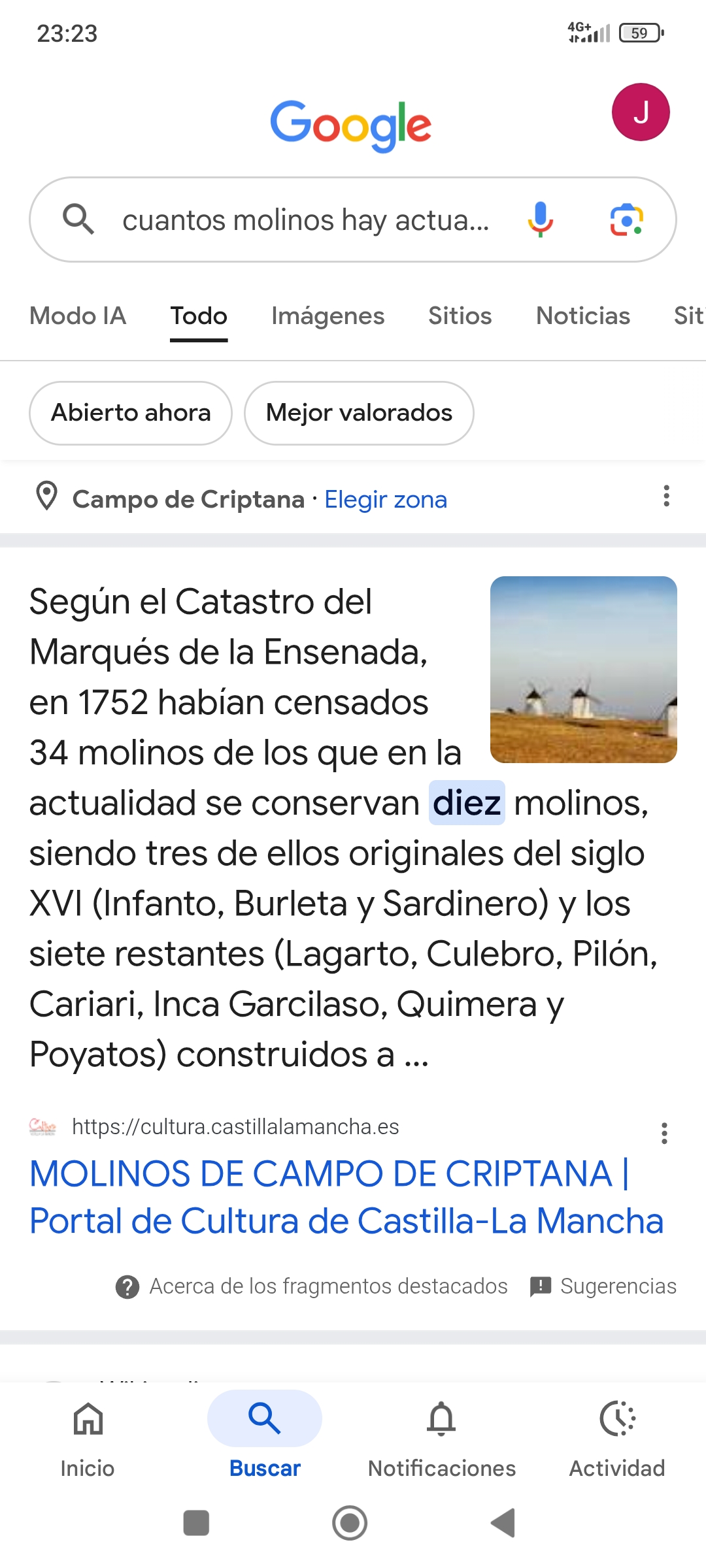Switch to the Imágenes tab
706x1568 pixels.
pyautogui.click(x=328, y=316)
